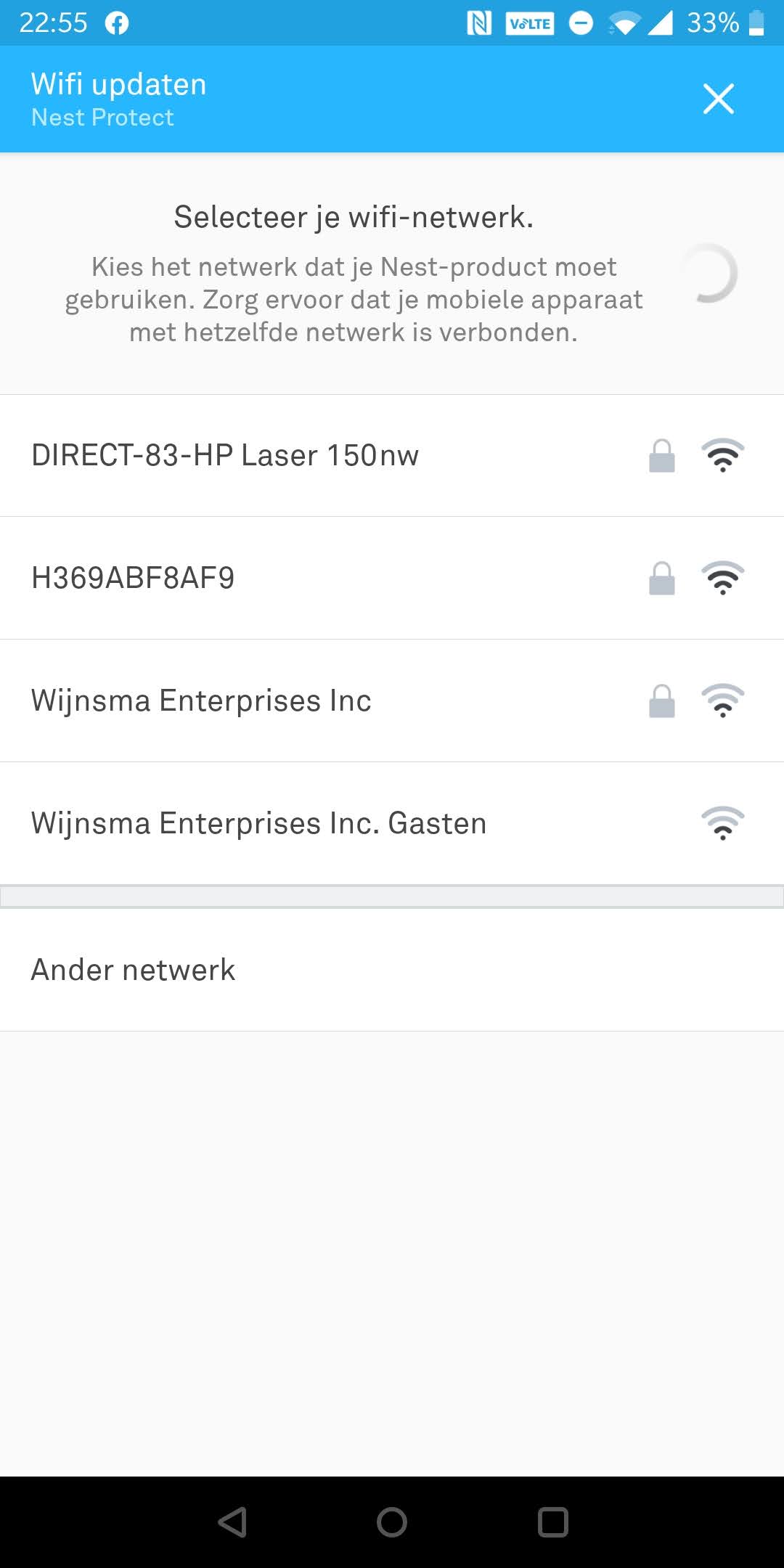Pick the Wijnsma Enterprises Inc. Gasten network
This screenshot has height=1568, width=784.
coord(392,824)
